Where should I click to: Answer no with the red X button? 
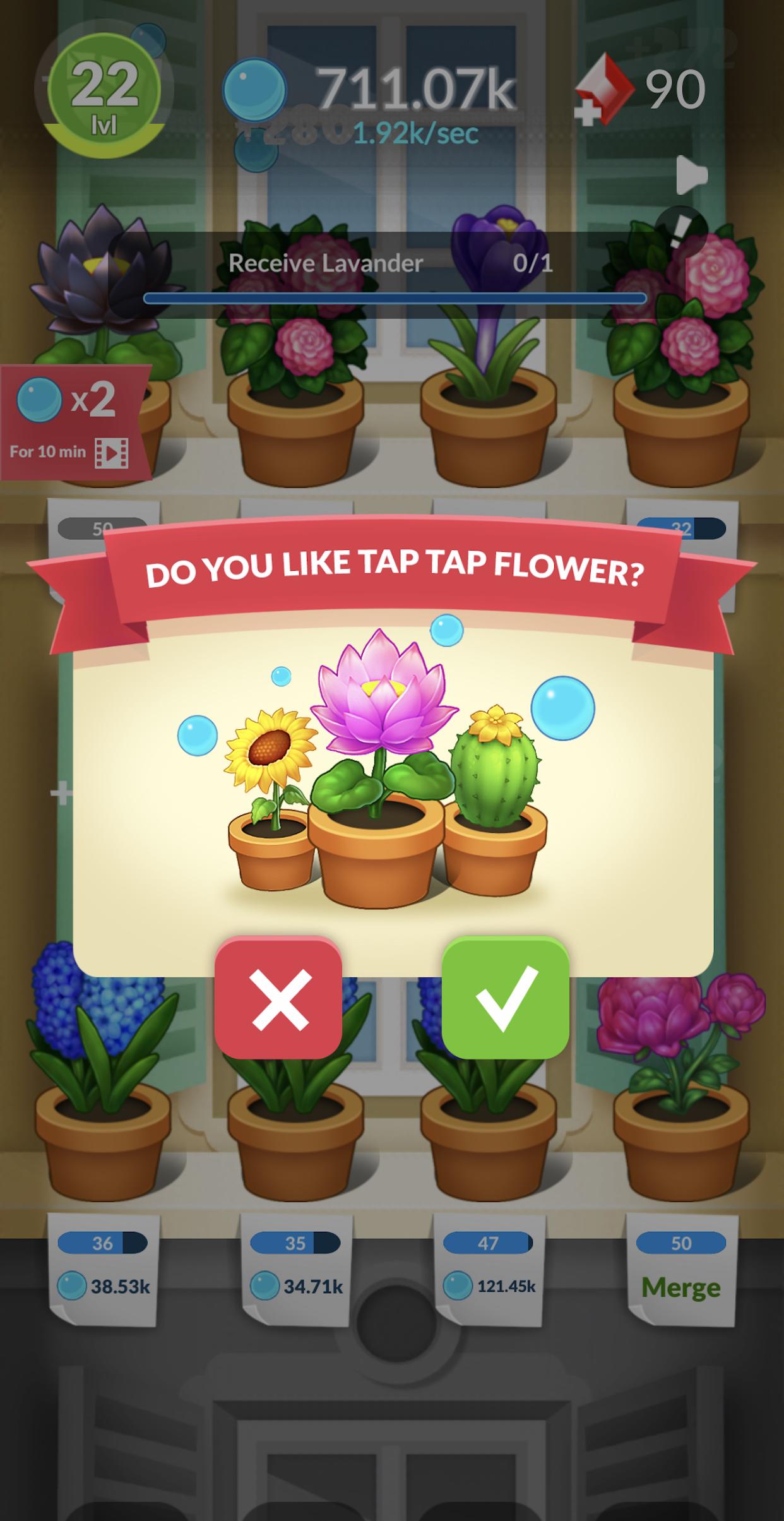point(278,997)
